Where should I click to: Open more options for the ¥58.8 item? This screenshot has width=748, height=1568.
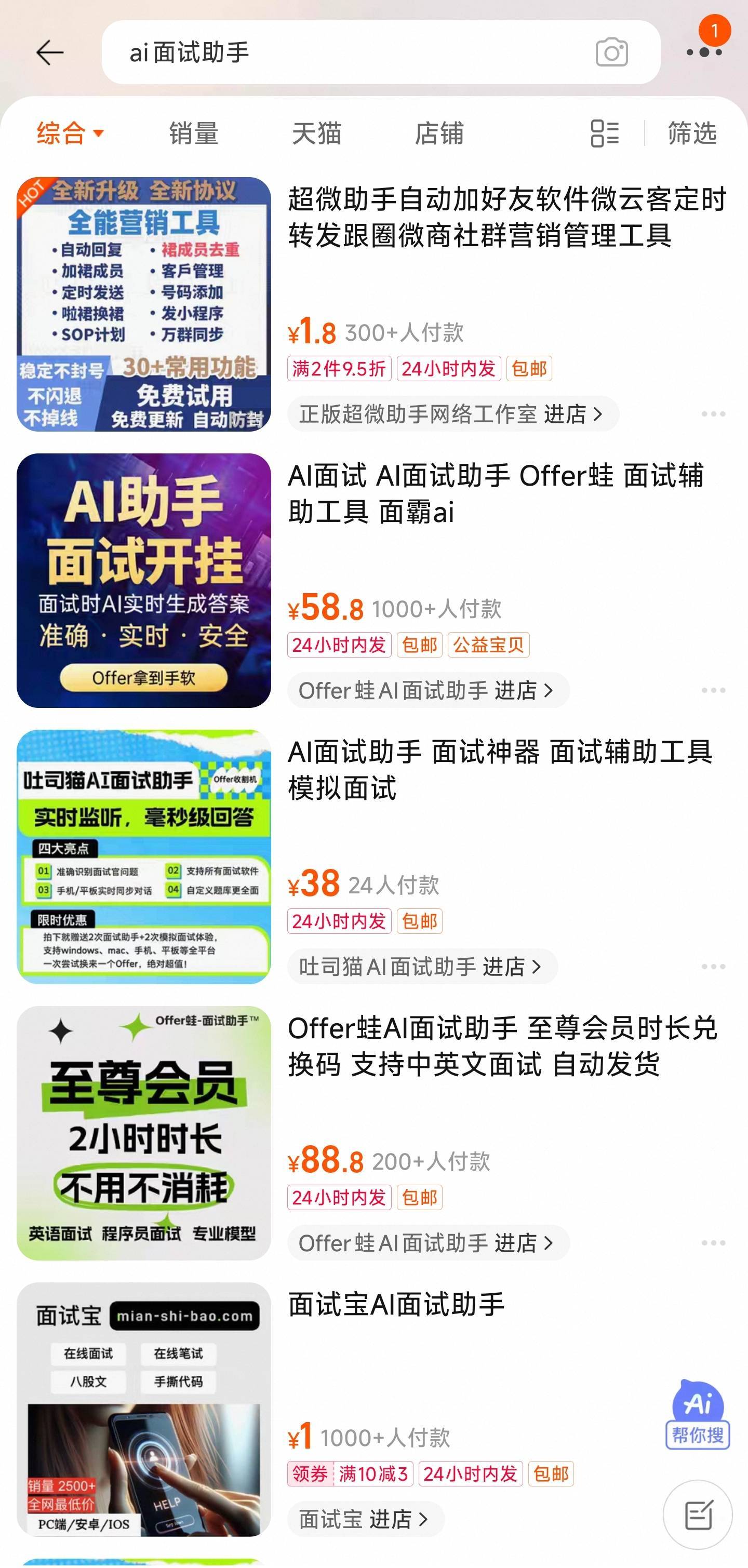tap(713, 690)
